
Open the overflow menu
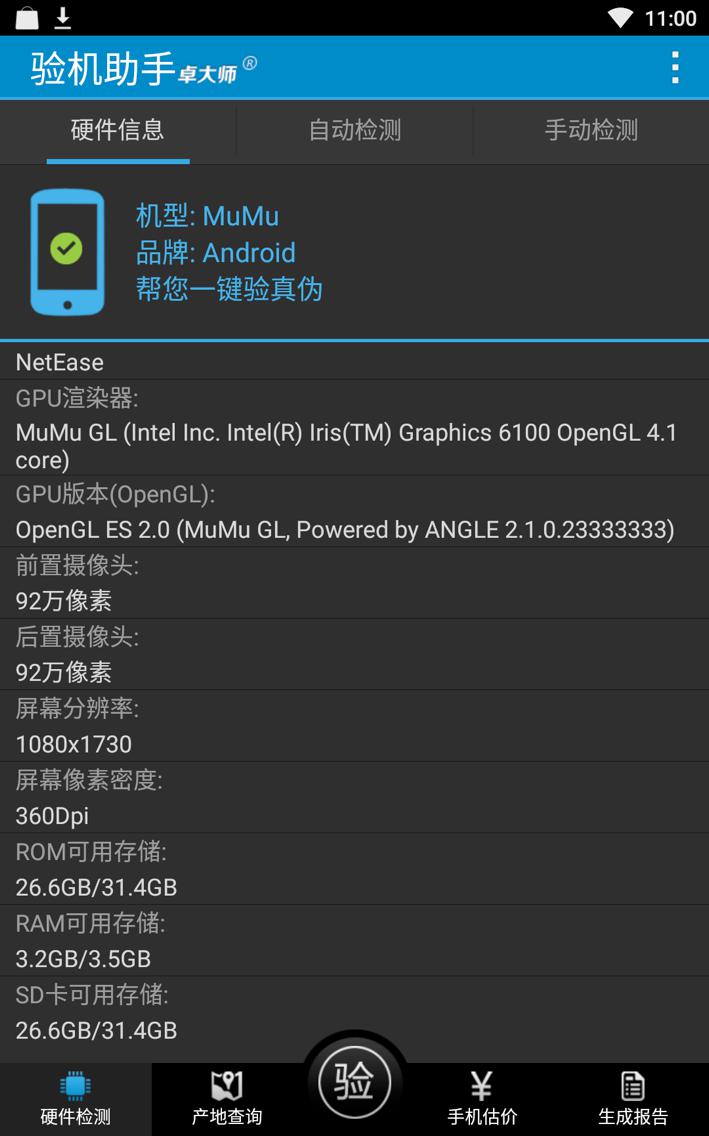click(675, 67)
